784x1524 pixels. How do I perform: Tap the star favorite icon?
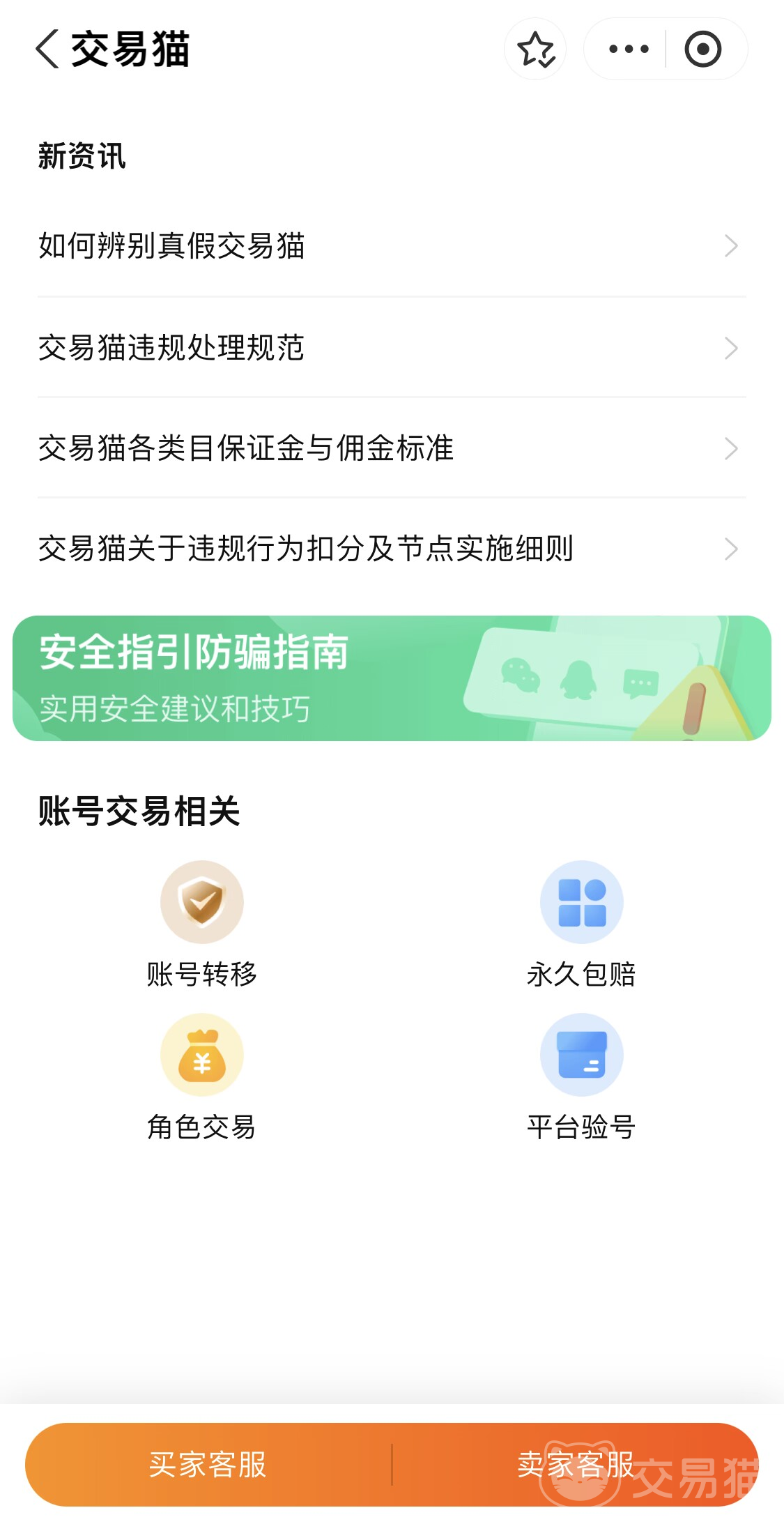(535, 49)
